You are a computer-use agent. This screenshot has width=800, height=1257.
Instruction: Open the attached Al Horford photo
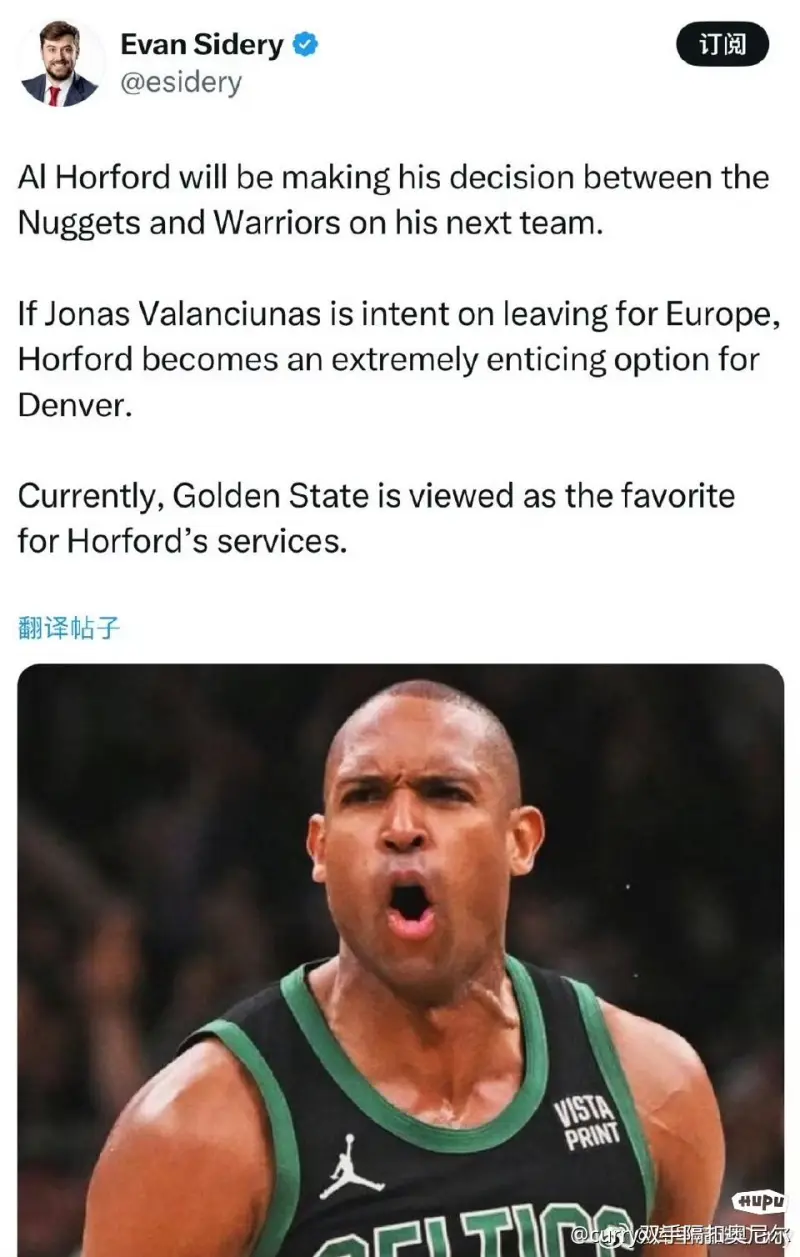pyautogui.click(x=400, y=950)
